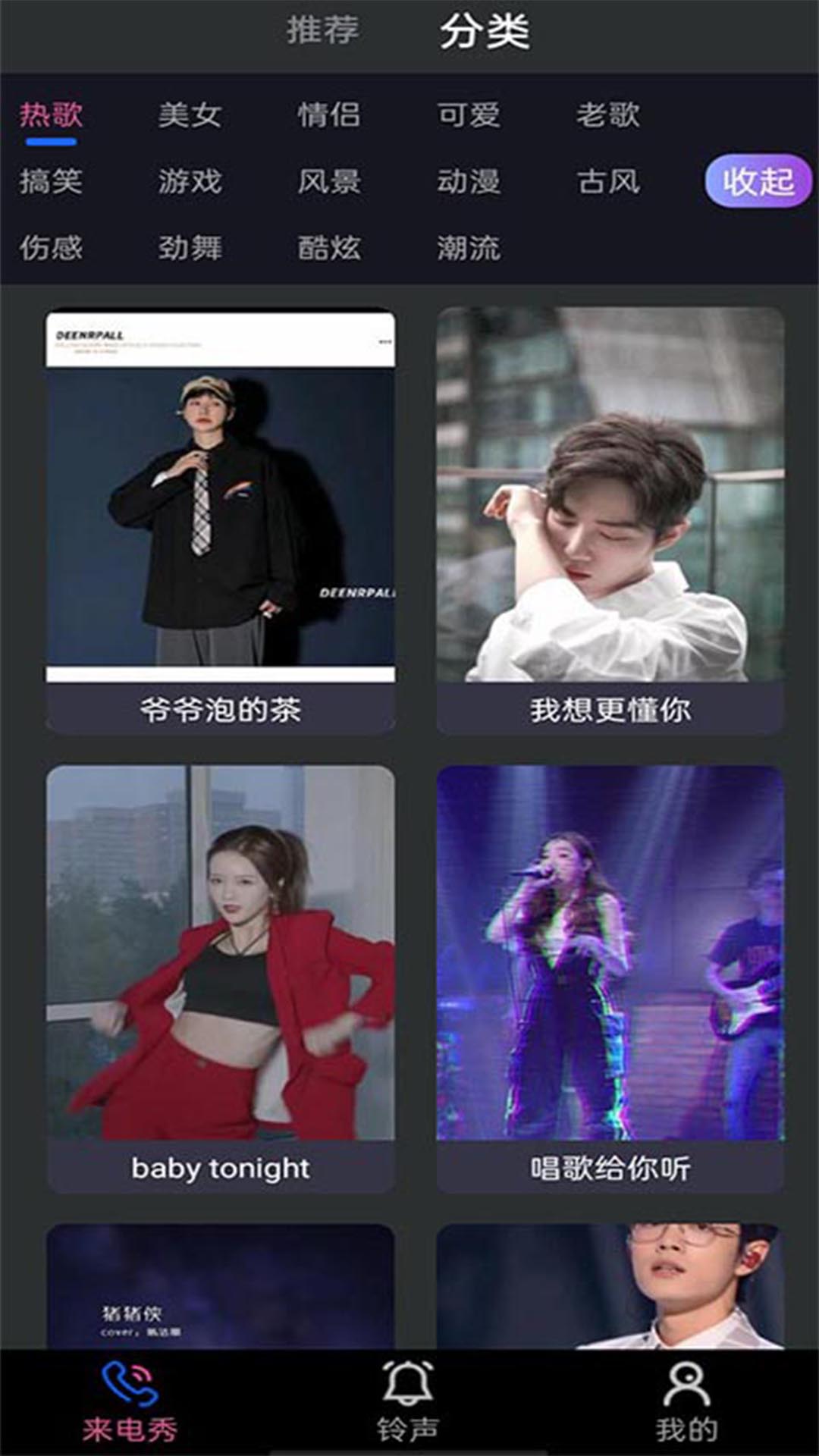
Task: Select the 美女 category
Action: pyautogui.click(x=190, y=115)
